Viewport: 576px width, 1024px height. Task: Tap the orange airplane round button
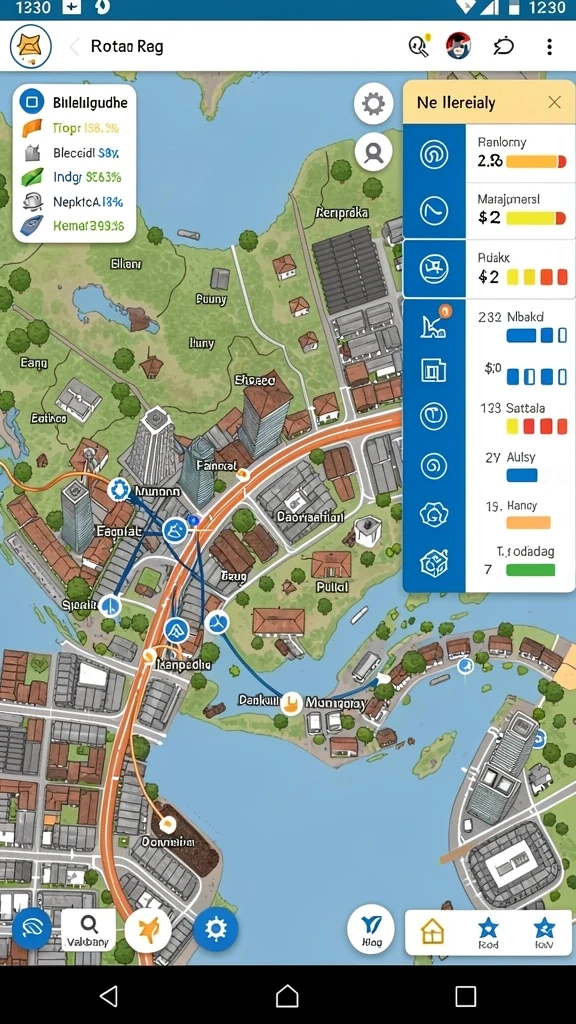click(148, 929)
